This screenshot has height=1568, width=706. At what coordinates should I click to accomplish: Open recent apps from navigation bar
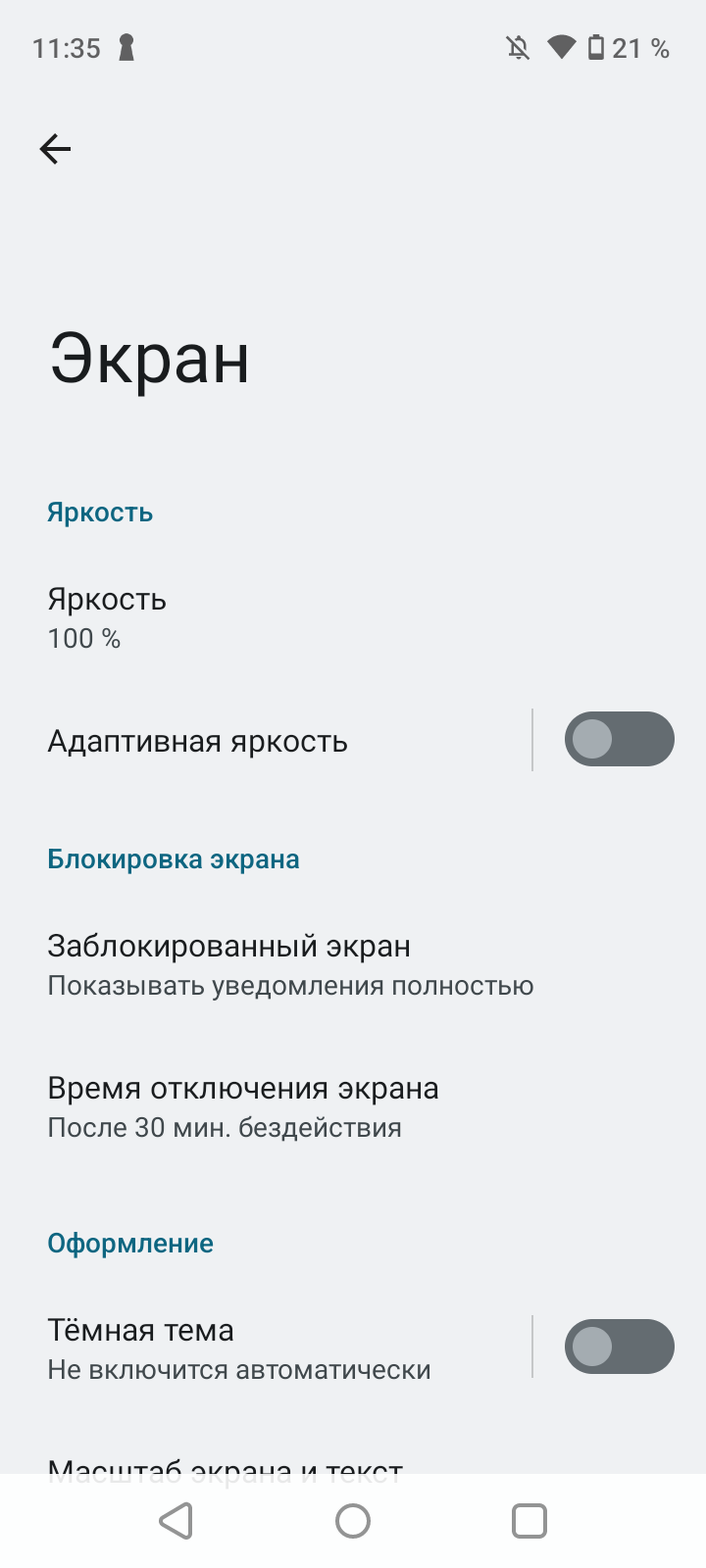529,1521
